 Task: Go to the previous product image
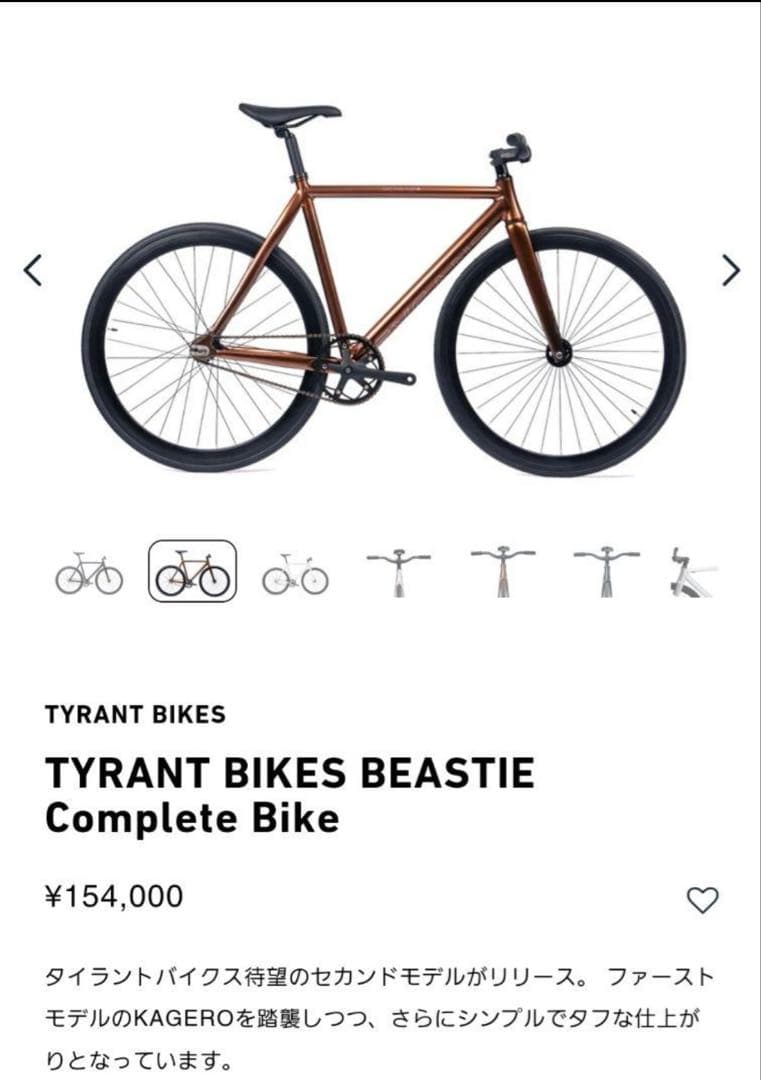click(33, 269)
